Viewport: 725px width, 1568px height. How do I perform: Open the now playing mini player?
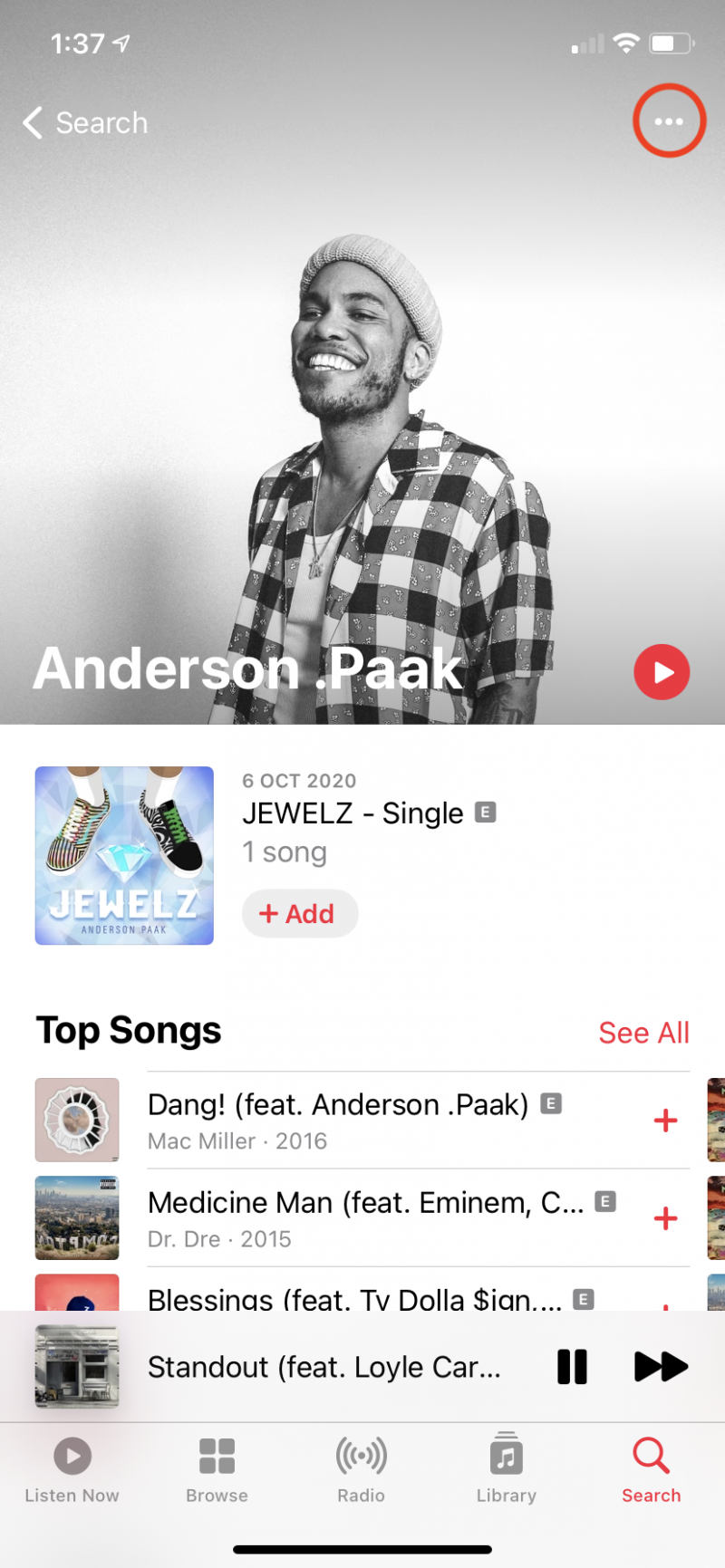click(299, 1367)
